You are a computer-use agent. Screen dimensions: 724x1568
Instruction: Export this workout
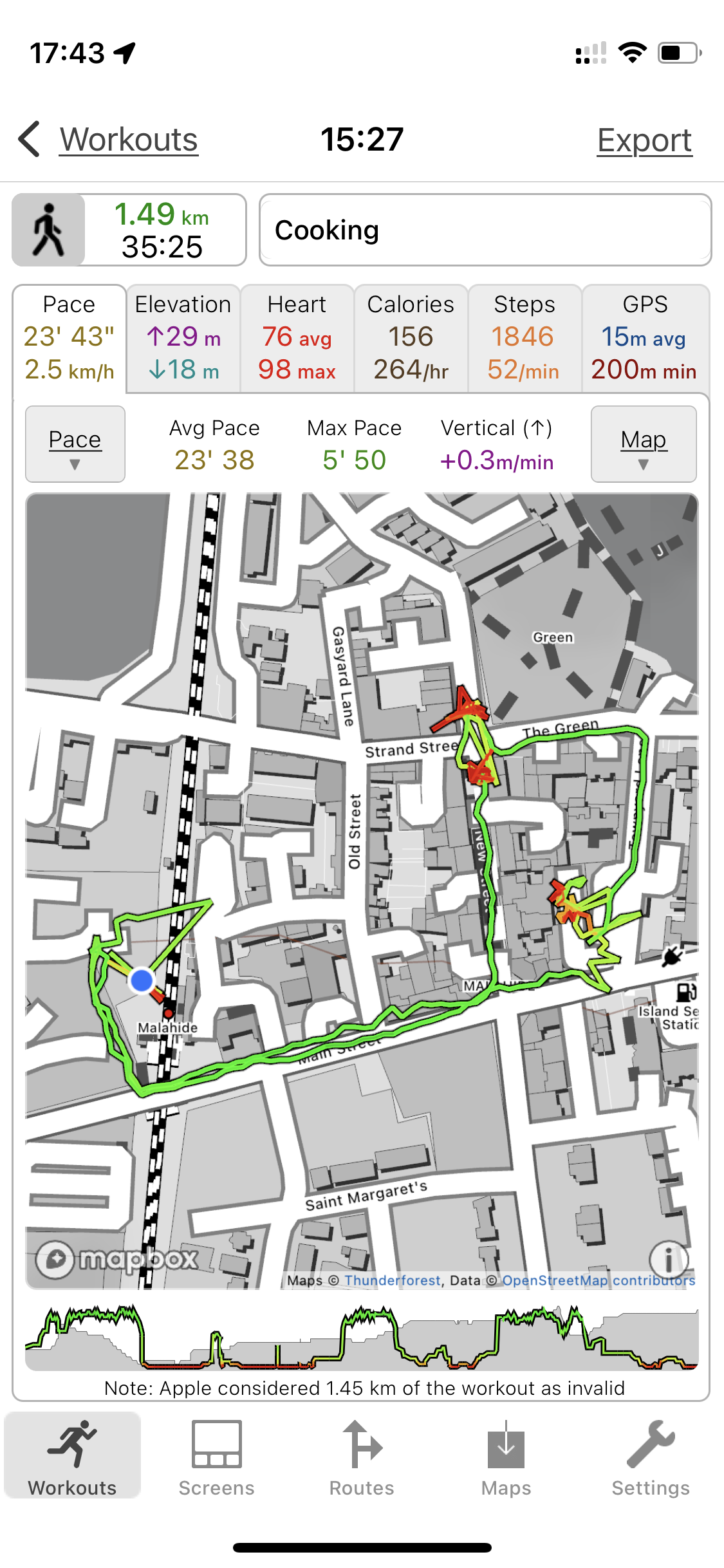click(644, 140)
